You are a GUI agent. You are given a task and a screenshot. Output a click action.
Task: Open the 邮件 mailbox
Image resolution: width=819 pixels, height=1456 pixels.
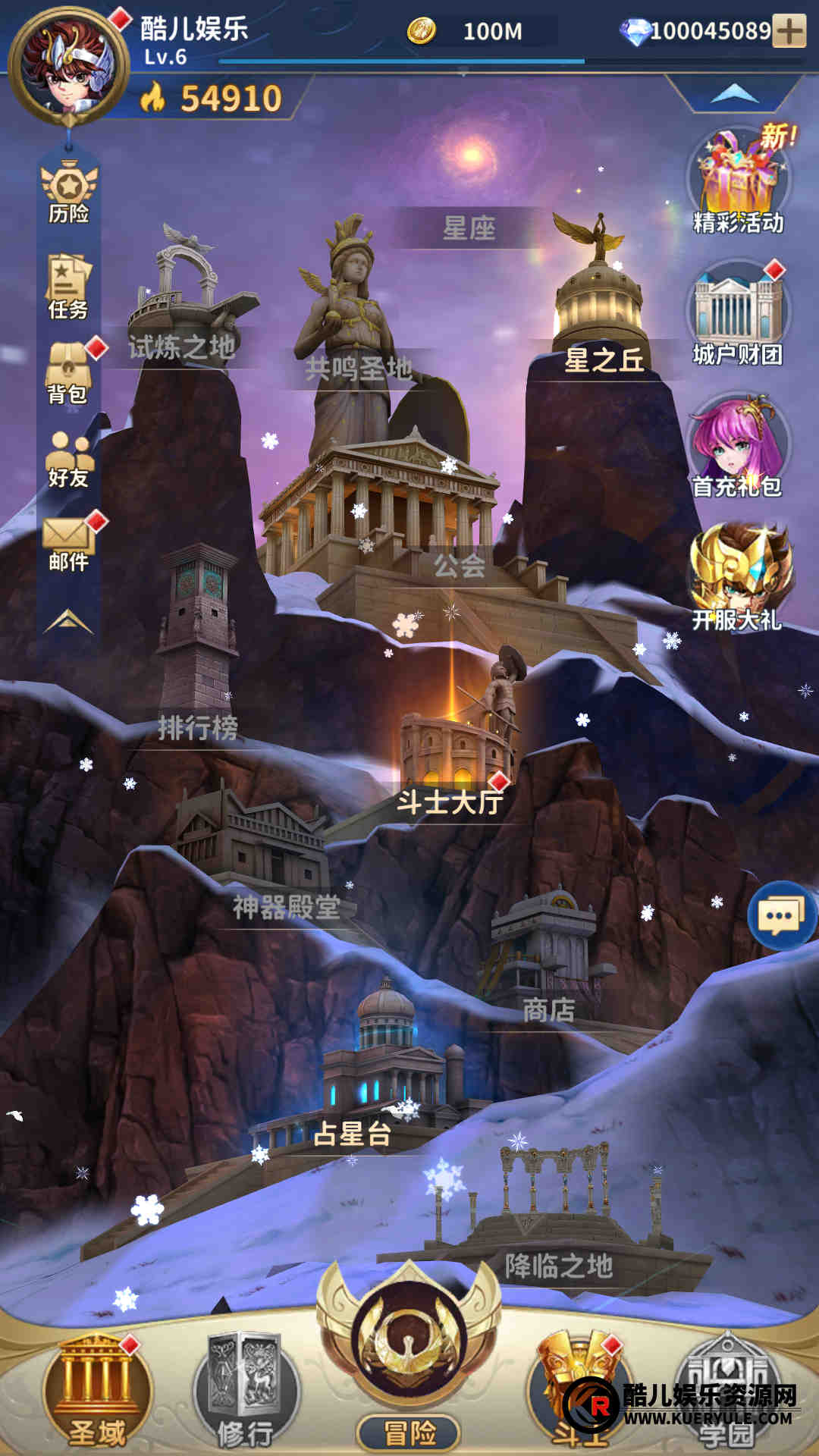click(69, 543)
